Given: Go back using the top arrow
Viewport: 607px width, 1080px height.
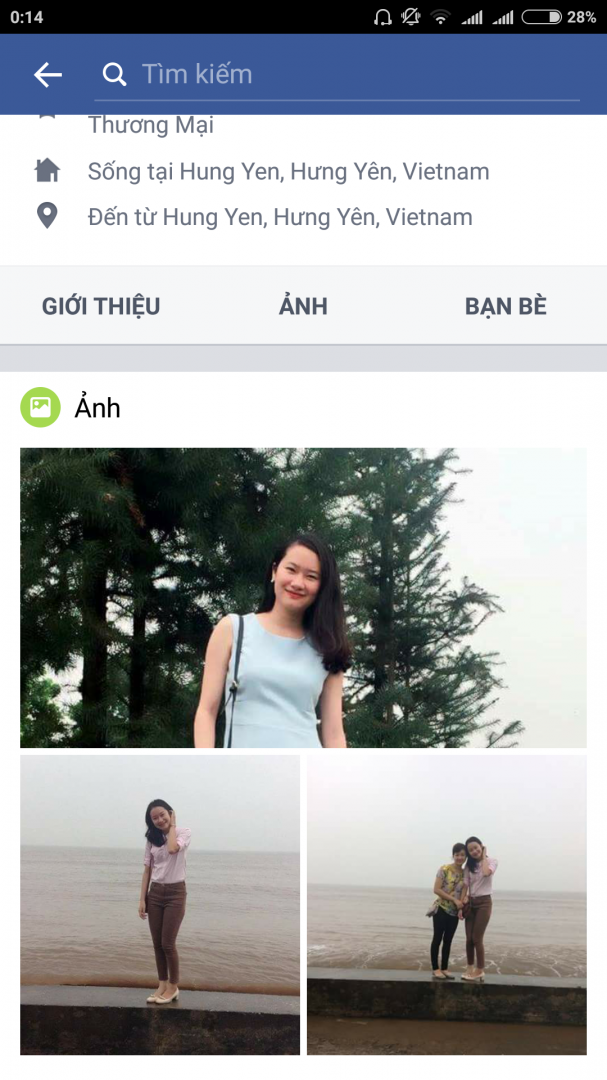Looking at the screenshot, I should click(47, 75).
